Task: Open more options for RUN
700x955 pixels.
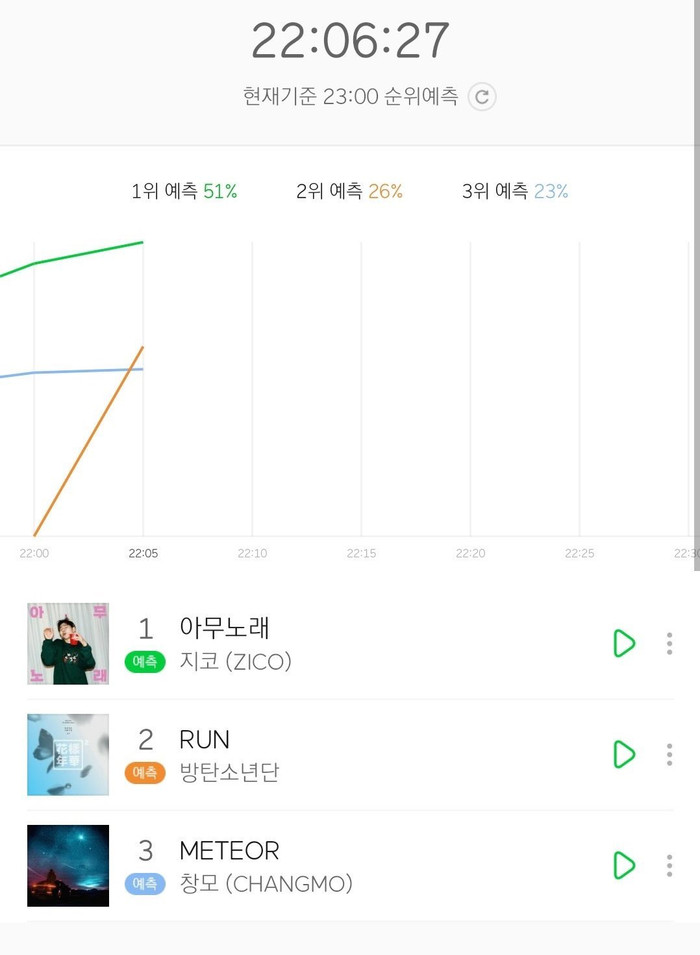Action: (669, 754)
